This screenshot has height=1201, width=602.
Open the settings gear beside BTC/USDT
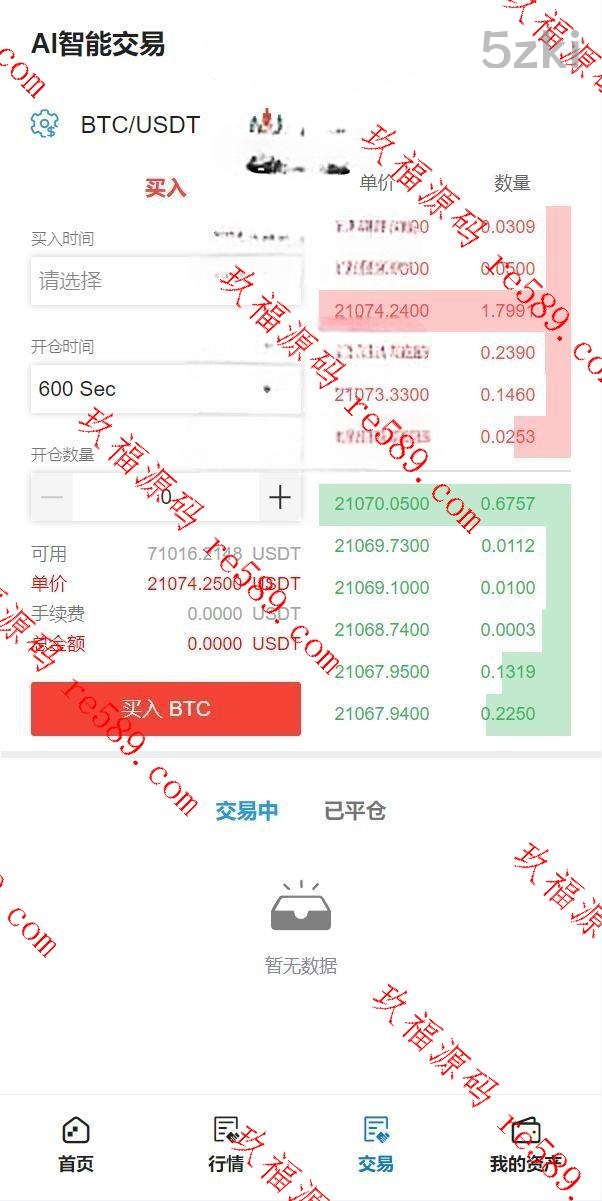44,124
